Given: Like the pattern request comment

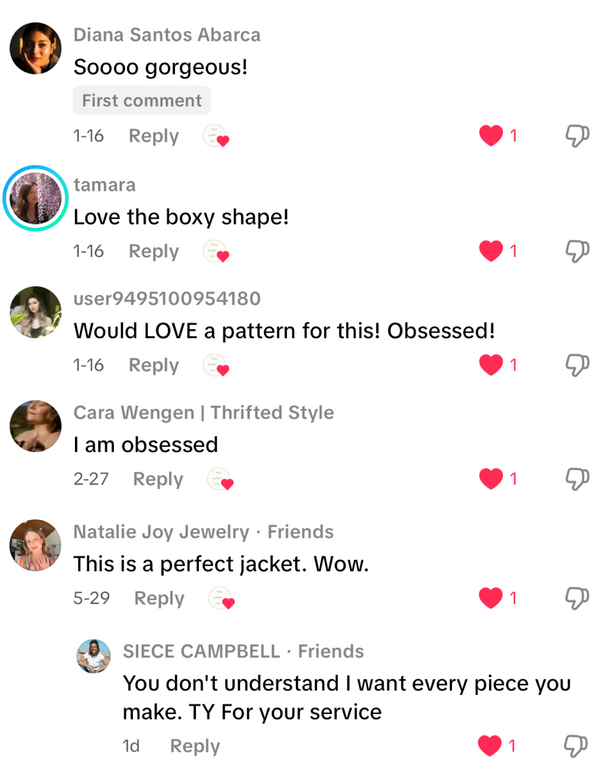Looking at the screenshot, I should coord(490,365).
